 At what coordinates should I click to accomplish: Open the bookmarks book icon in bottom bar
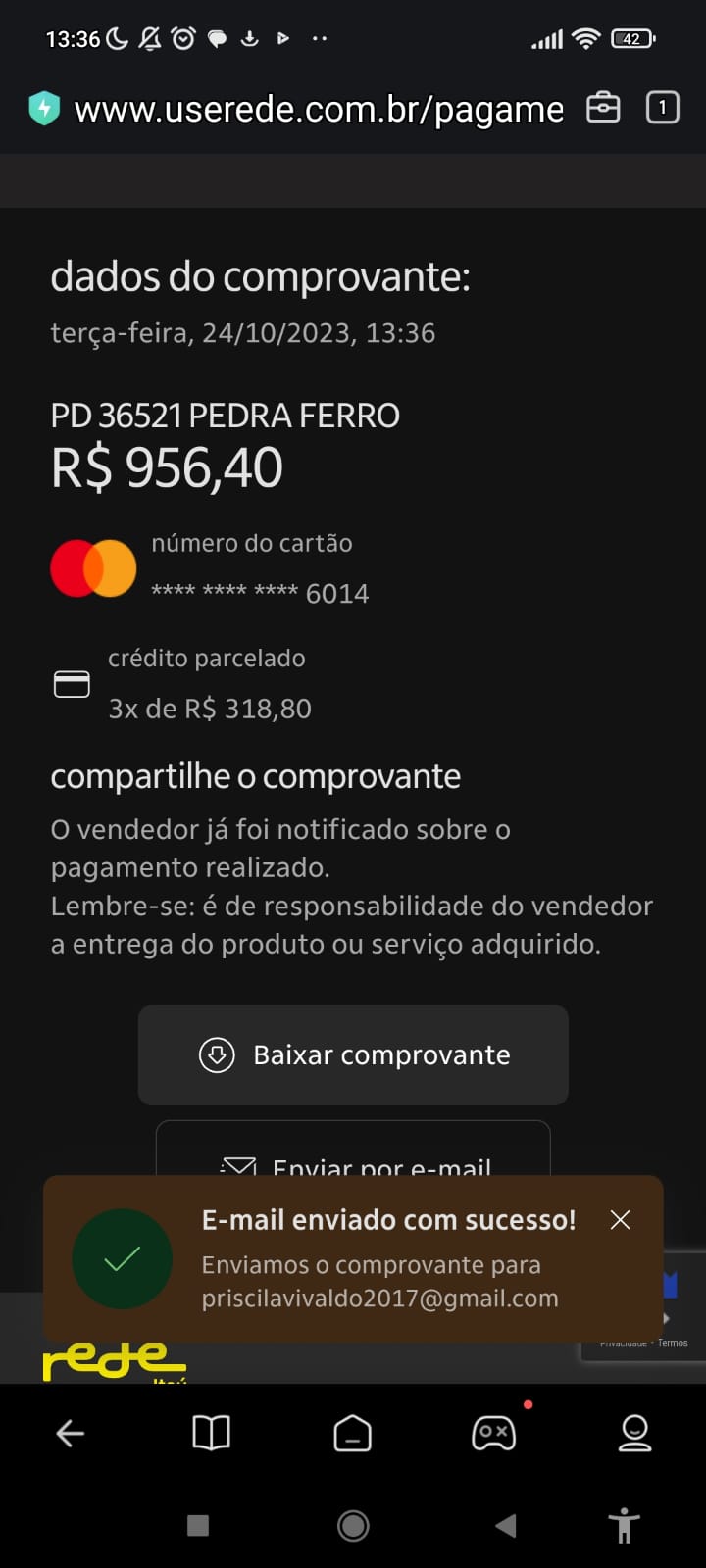[212, 1433]
